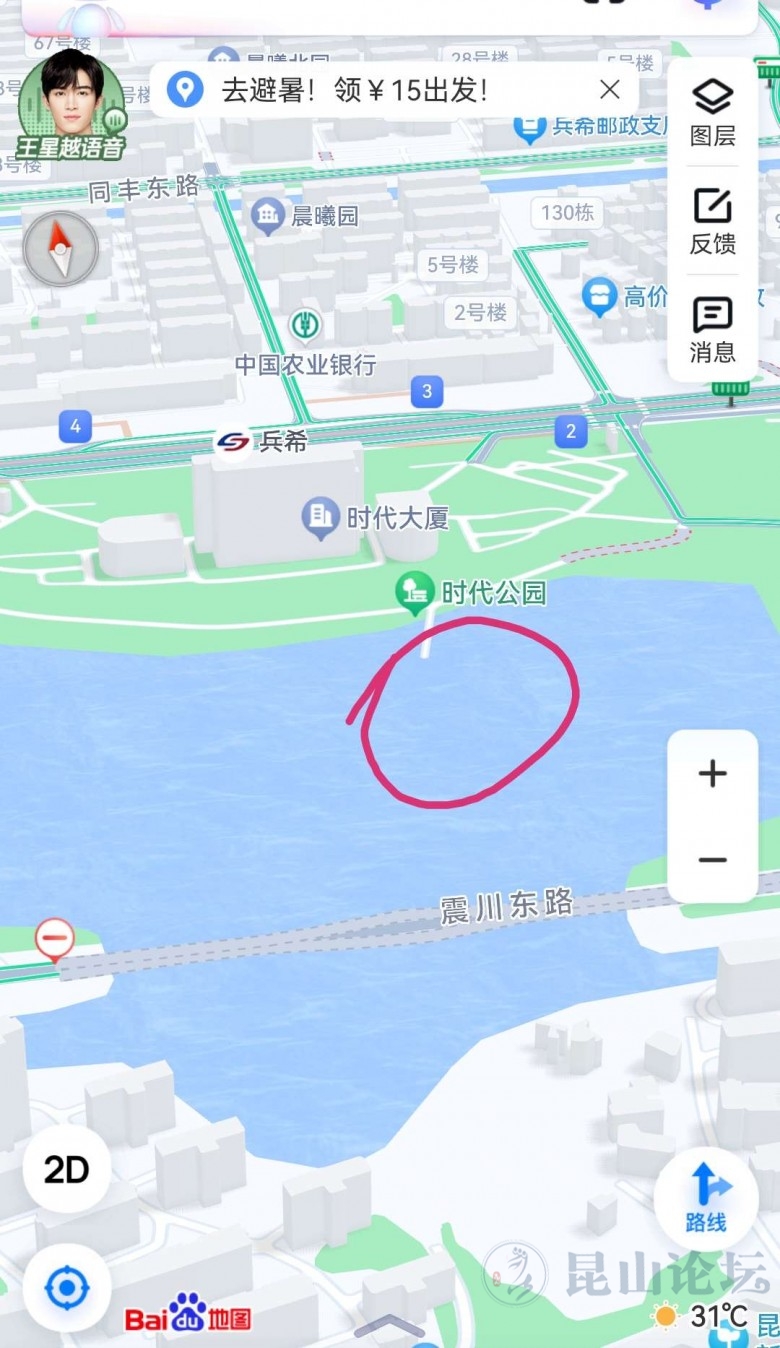Viewport: 780px width, 1348px height.
Task: Select the 时代大厦 building marker
Action: (320, 518)
